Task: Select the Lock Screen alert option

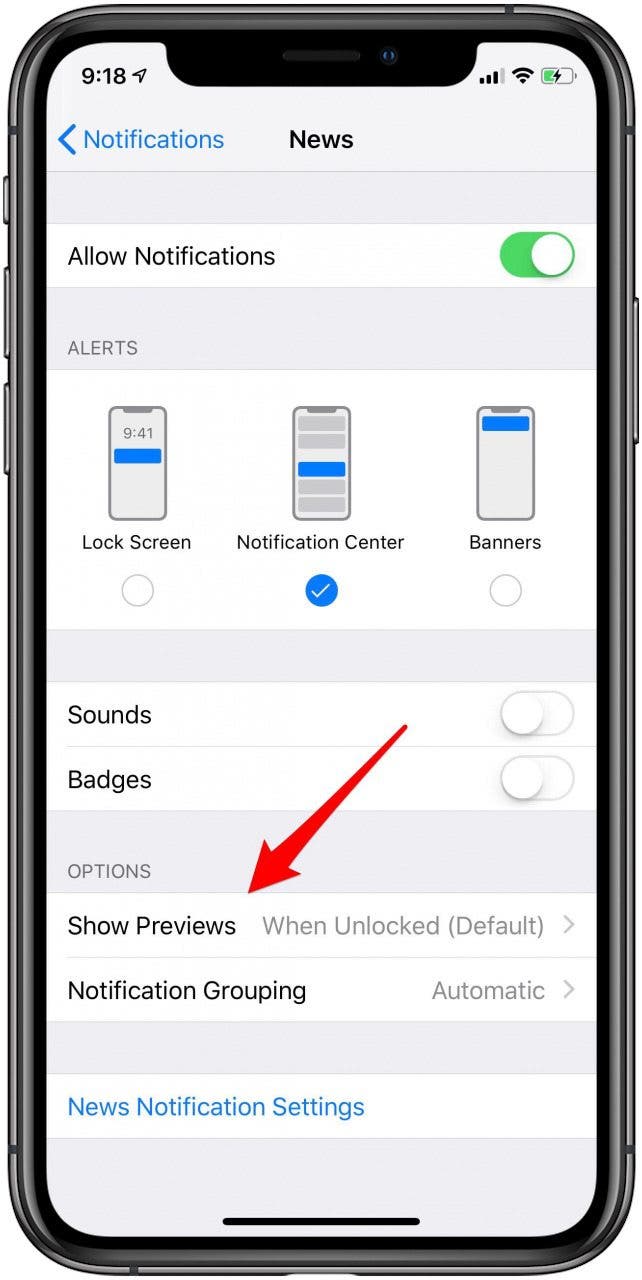Action: (137, 591)
